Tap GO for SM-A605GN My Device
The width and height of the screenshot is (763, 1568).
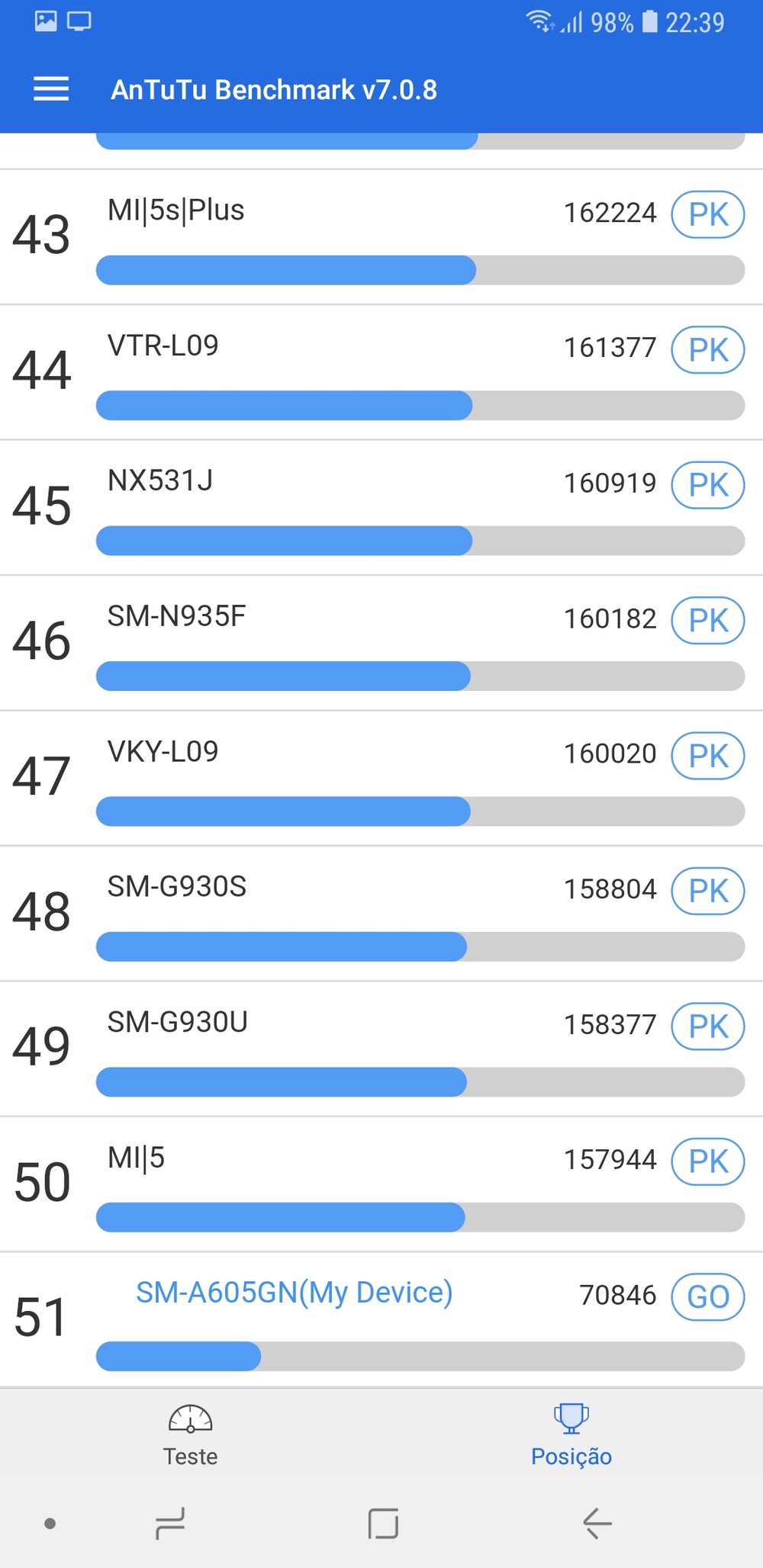click(x=707, y=1296)
